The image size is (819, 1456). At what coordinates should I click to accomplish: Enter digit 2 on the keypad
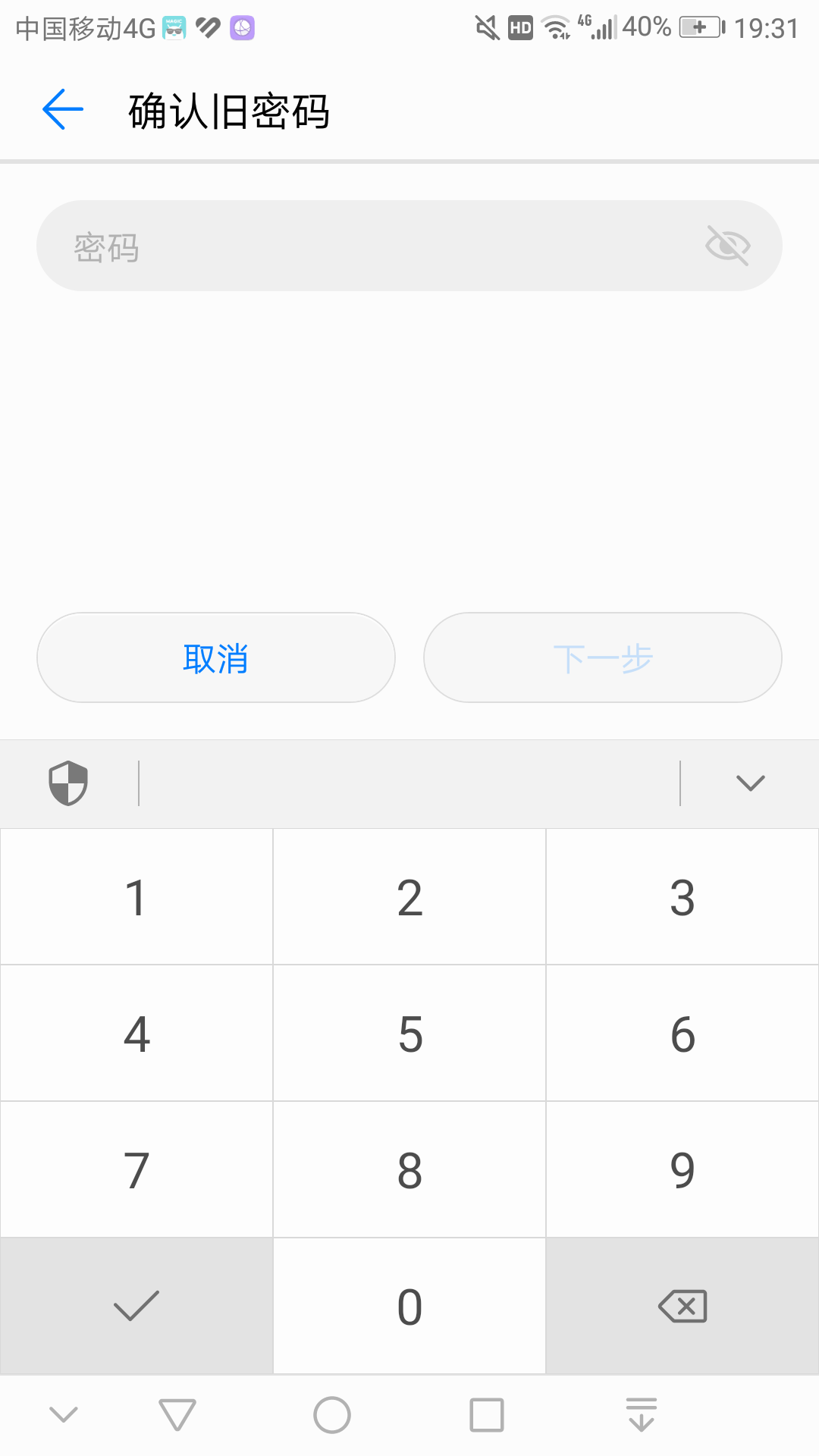[x=409, y=896]
